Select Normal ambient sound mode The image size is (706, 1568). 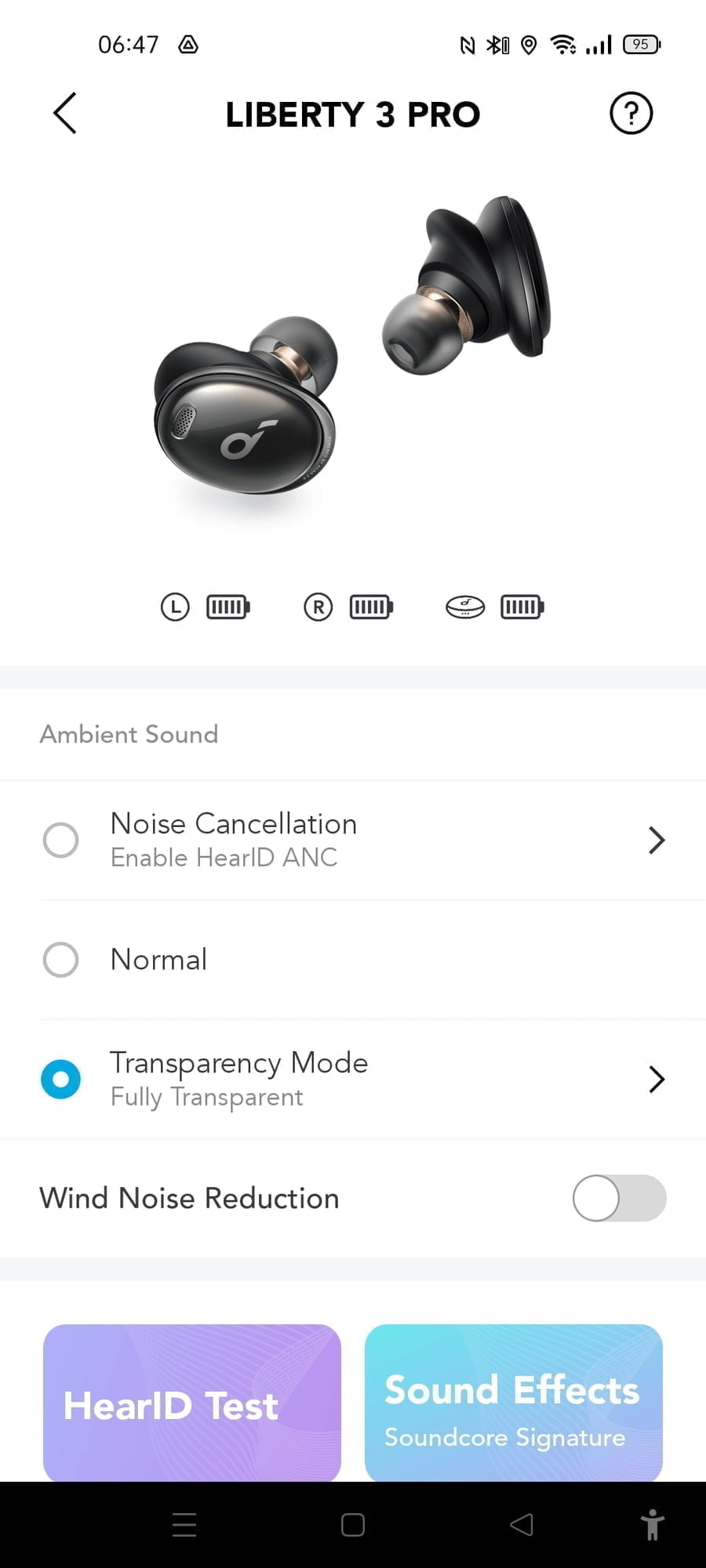click(60, 960)
